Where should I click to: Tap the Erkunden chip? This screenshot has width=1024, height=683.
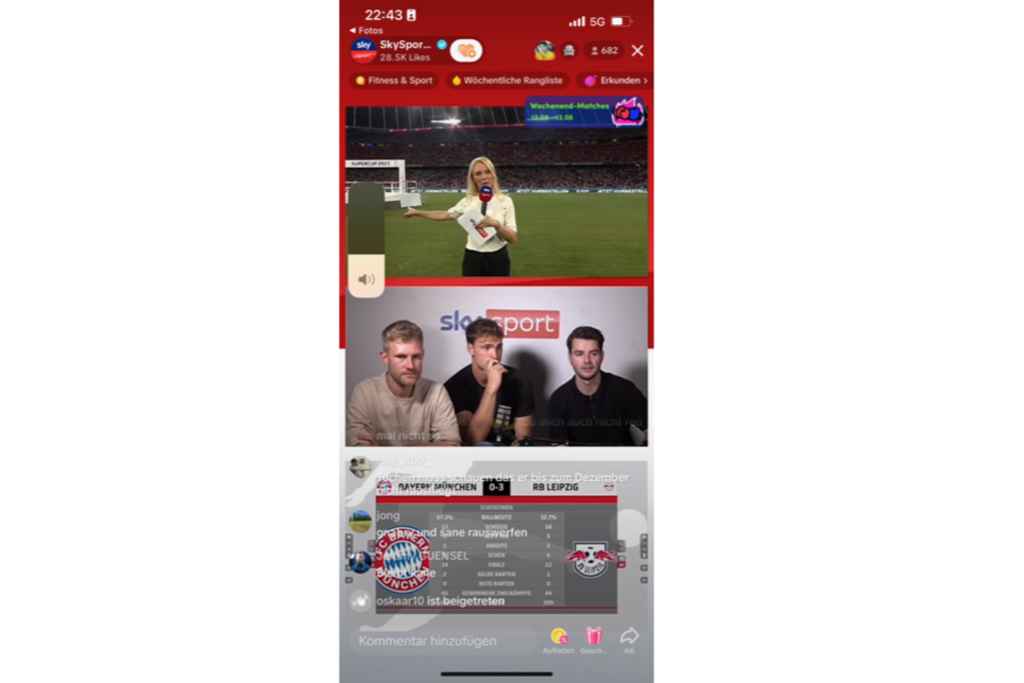pyautogui.click(x=617, y=80)
